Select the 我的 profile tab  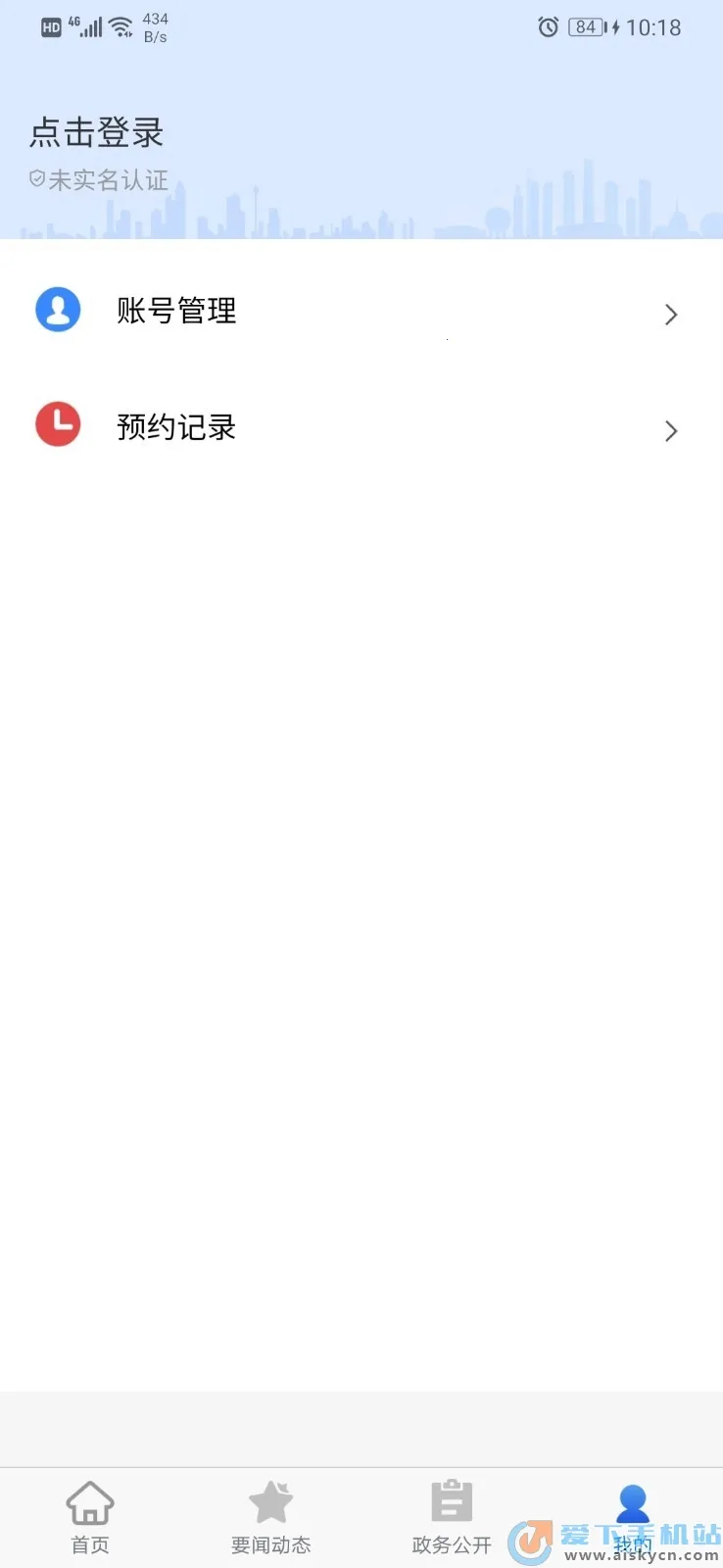632,1514
